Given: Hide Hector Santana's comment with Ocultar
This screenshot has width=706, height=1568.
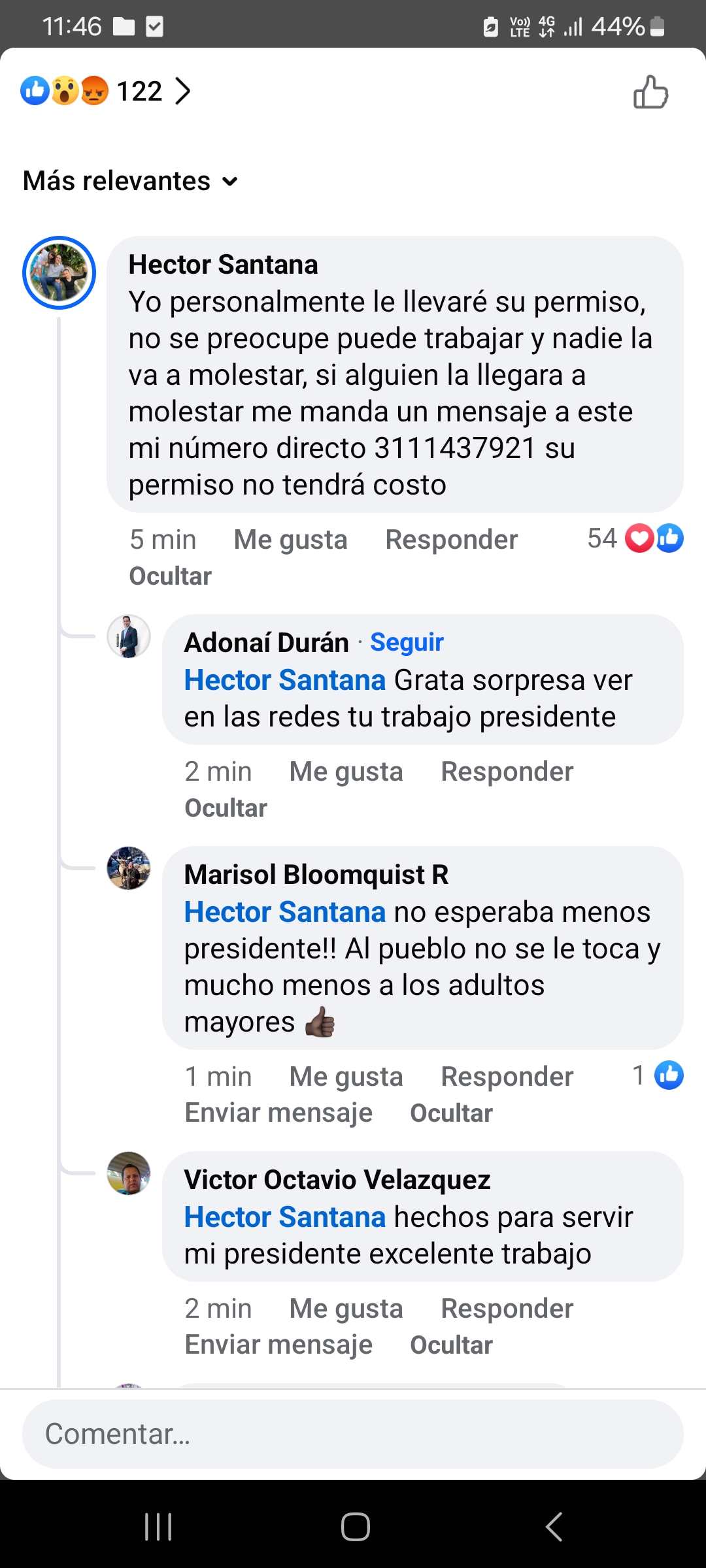Looking at the screenshot, I should [170, 576].
